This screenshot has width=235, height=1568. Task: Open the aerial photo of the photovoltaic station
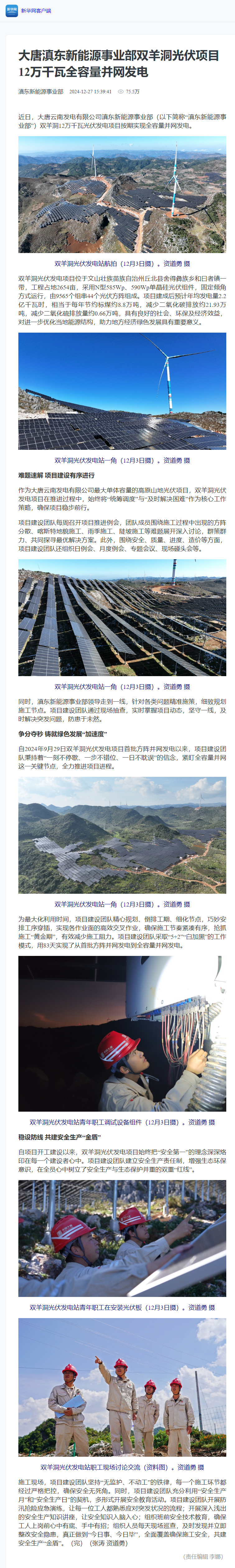point(122,194)
